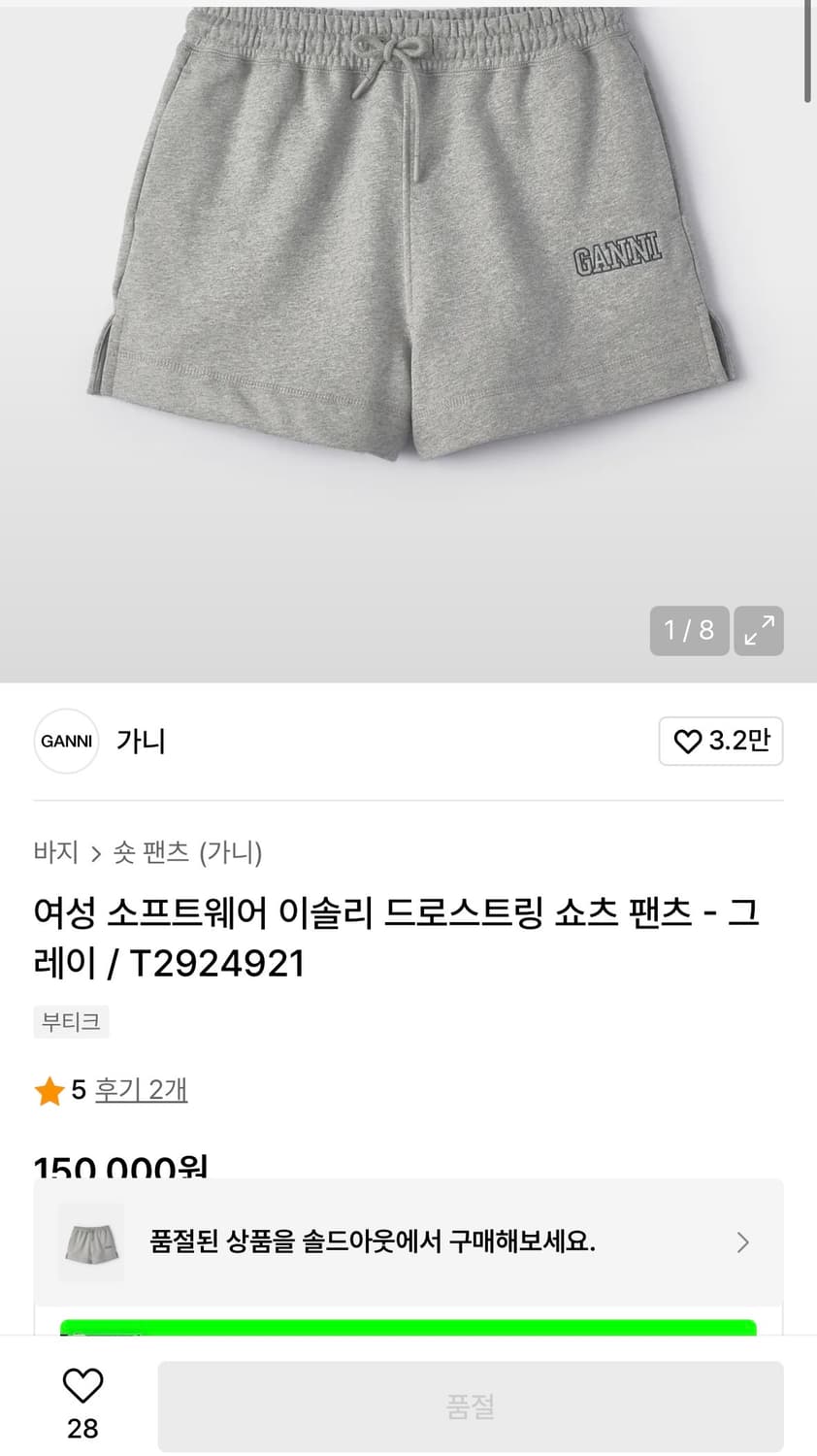The image size is (817, 1456).
Task: Click the breadcrumb arrow after 바지
Action: [96, 853]
